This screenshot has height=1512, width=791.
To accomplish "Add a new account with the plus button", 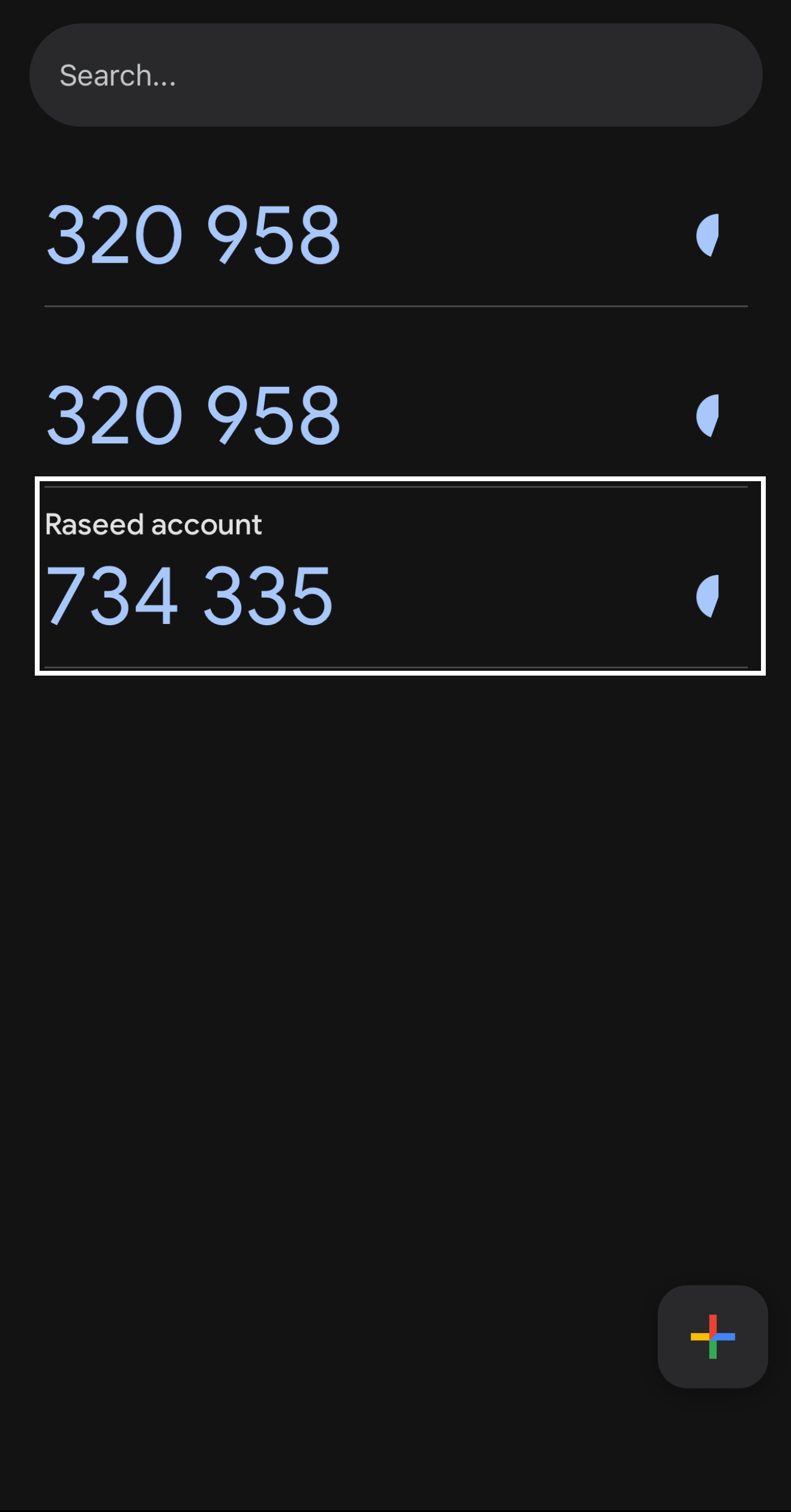I will (x=712, y=1337).
